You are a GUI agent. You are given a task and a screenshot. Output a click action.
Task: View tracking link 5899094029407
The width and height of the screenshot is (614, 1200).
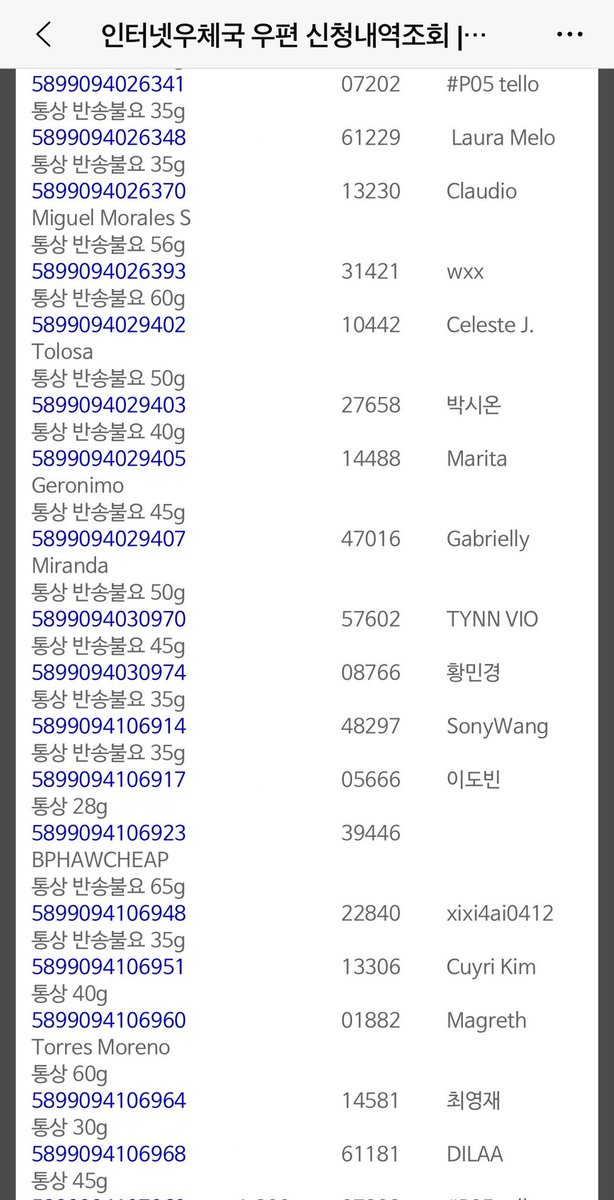109,539
